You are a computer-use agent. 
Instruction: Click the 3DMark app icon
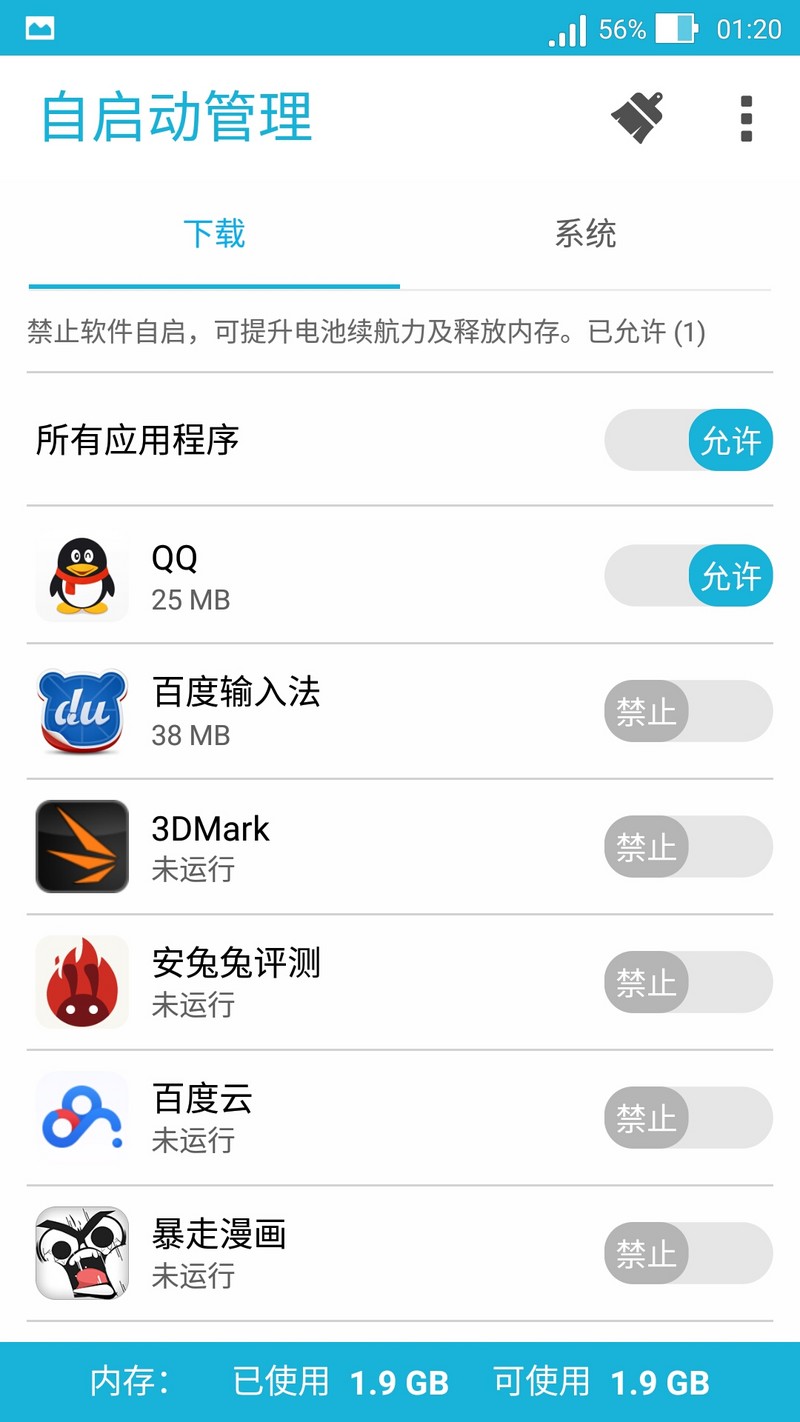tap(82, 846)
